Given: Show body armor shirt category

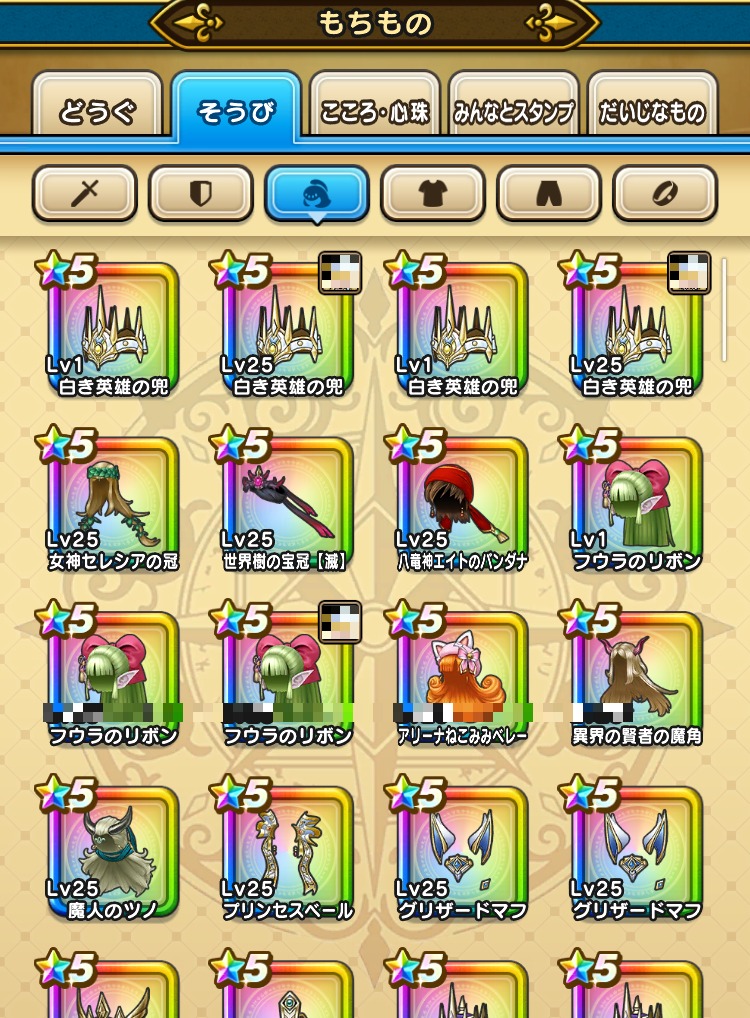Looking at the screenshot, I should click(432, 193).
